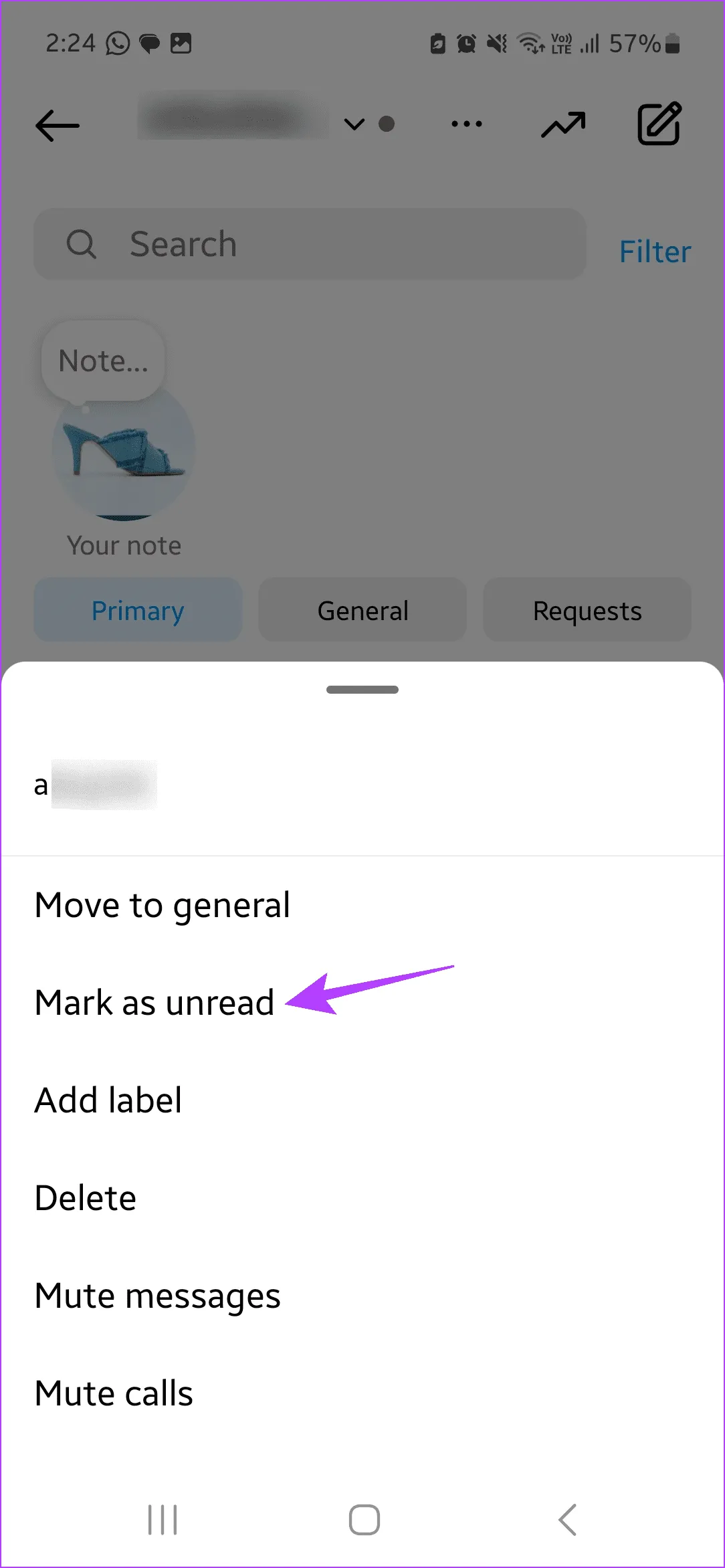Compose a new message
The width and height of the screenshot is (725, 1568).
click(659, 124)
